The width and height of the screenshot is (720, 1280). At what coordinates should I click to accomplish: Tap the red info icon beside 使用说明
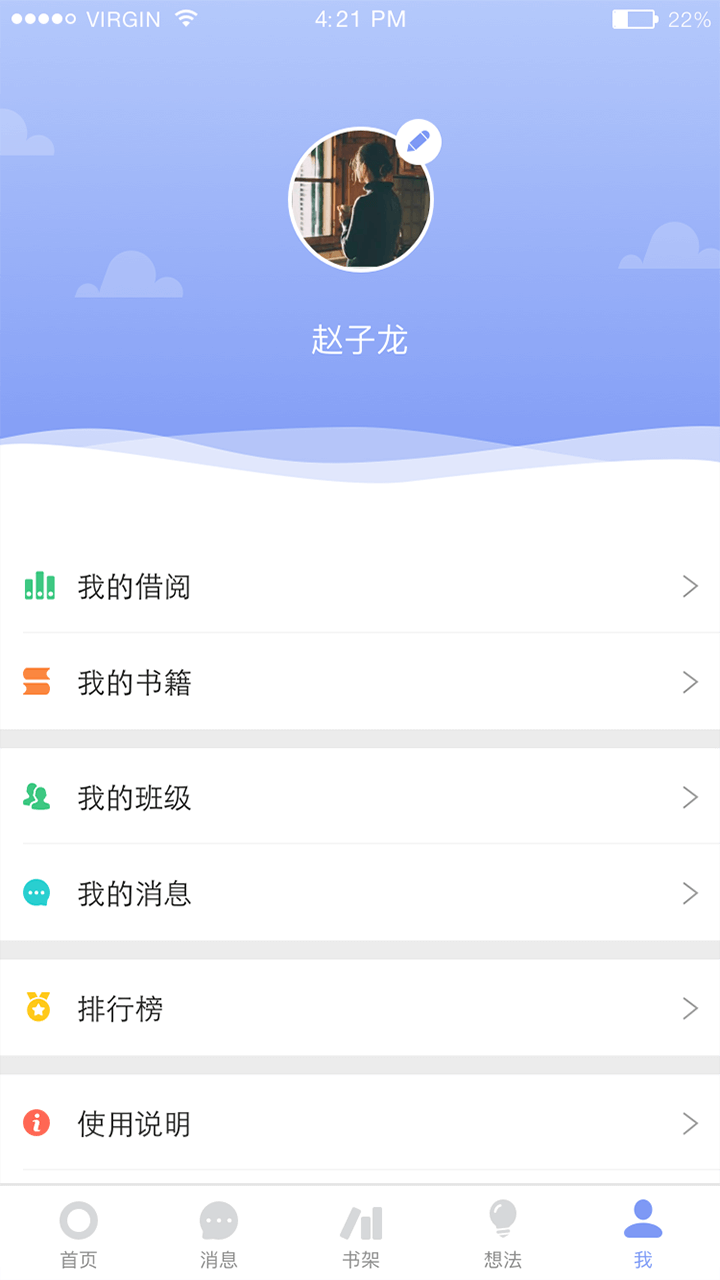(x=37, y=1123)
